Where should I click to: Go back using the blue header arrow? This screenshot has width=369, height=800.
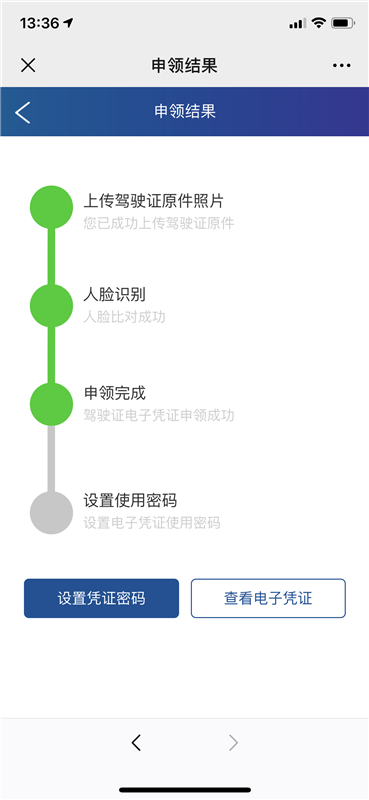[x=23, y=112]
